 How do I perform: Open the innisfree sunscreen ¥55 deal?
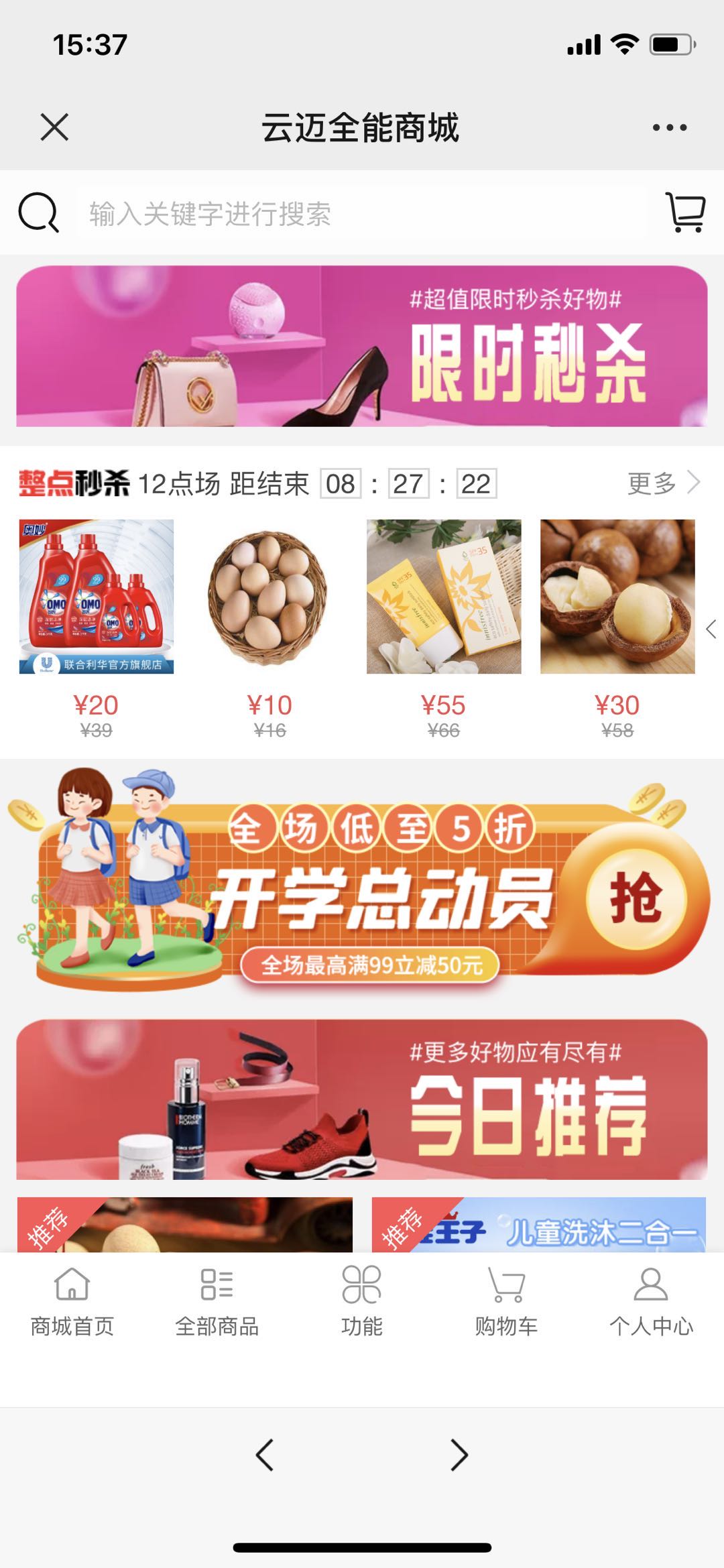[444, 597]
